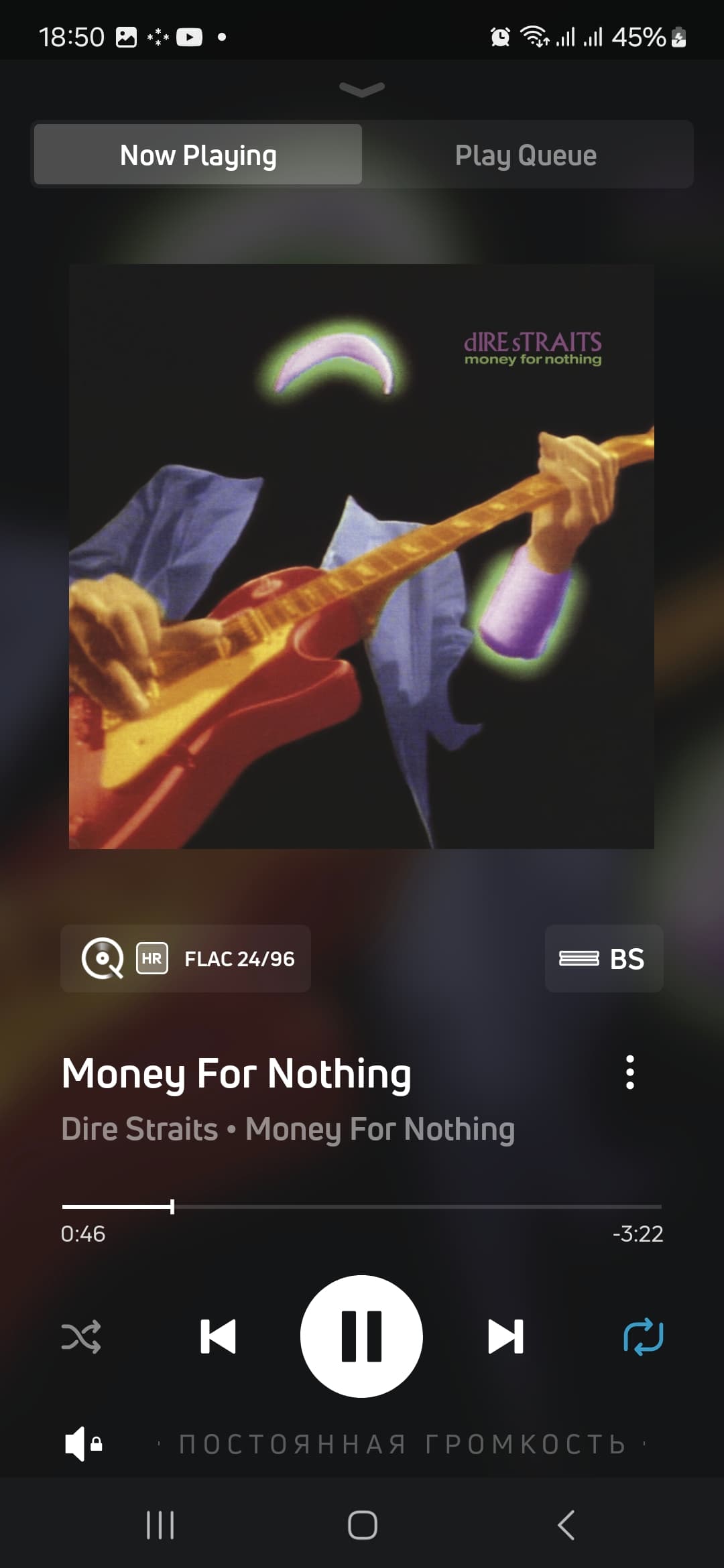Viewport: 724px width, 1568px height.
Task: Toggle shuffle mode
Action: (x=81, y=1337)
